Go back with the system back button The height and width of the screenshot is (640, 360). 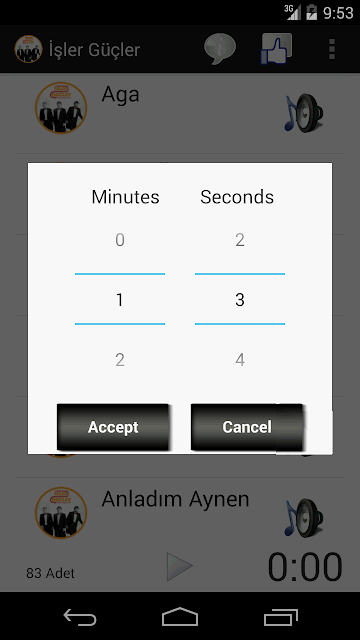pyautogui.click(x=80, y=617)
